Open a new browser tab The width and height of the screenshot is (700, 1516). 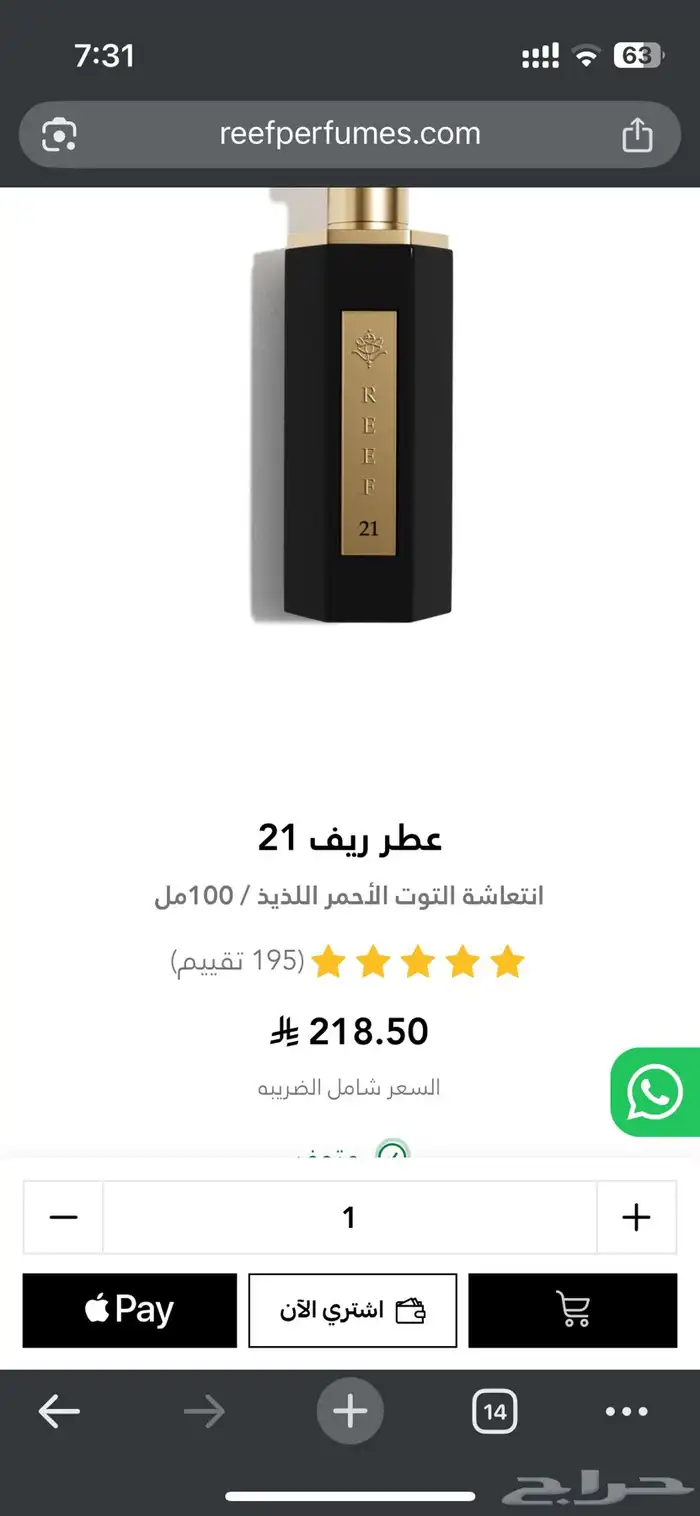(350, 1412)
